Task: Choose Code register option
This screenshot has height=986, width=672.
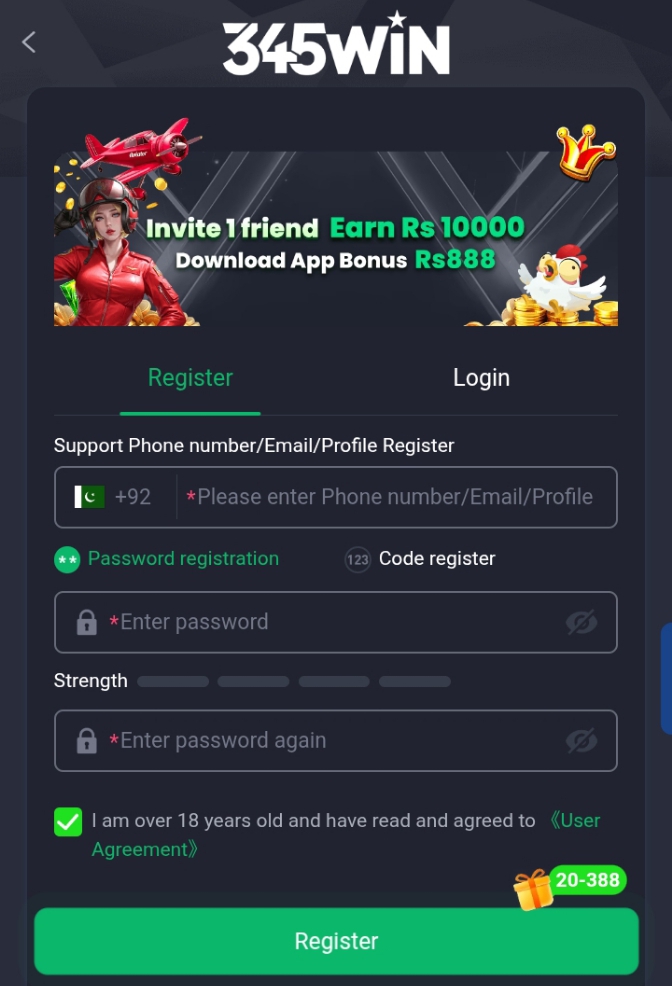Action: [420, 559]
